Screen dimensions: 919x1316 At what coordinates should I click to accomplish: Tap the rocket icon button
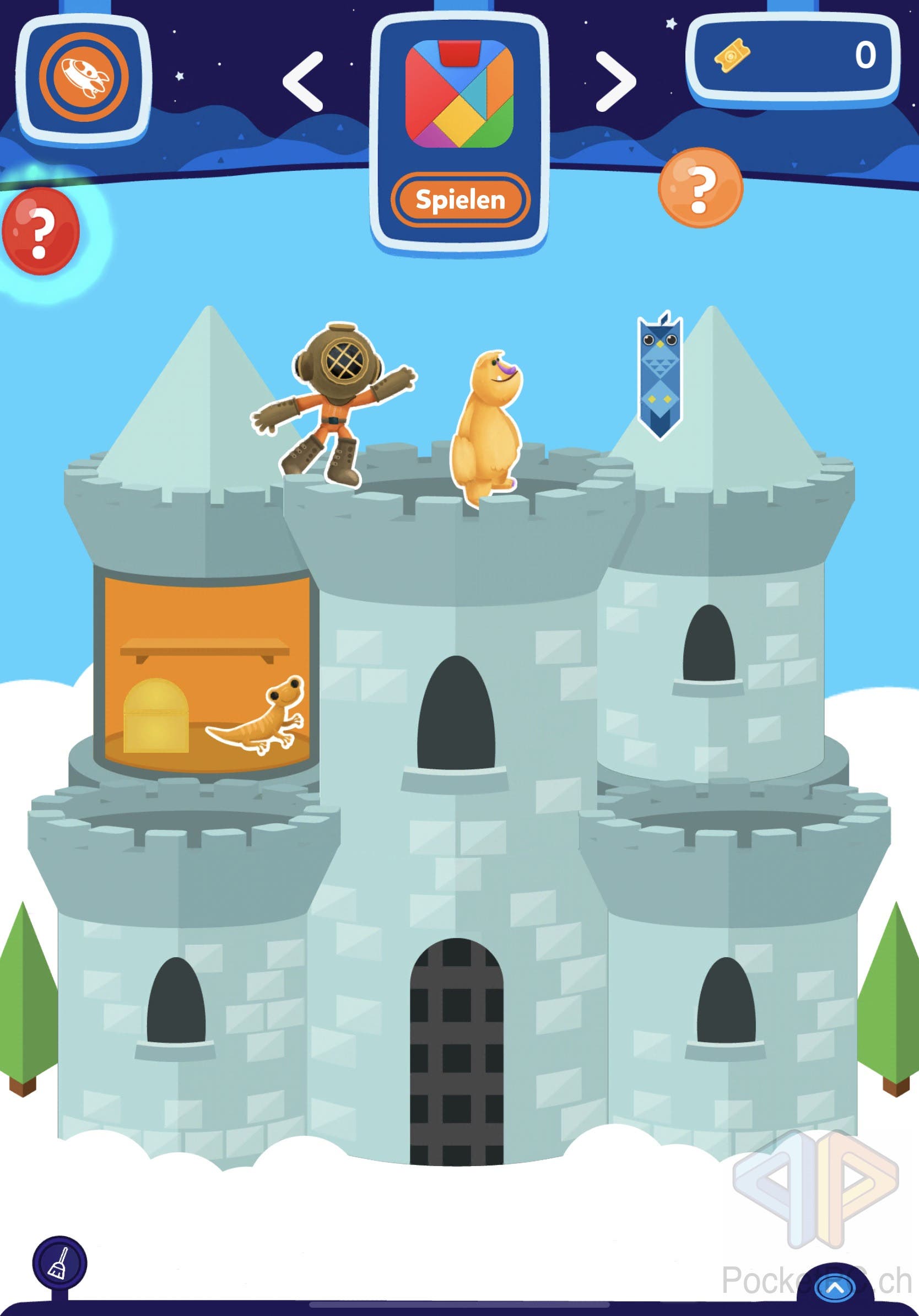coord(84,77)
